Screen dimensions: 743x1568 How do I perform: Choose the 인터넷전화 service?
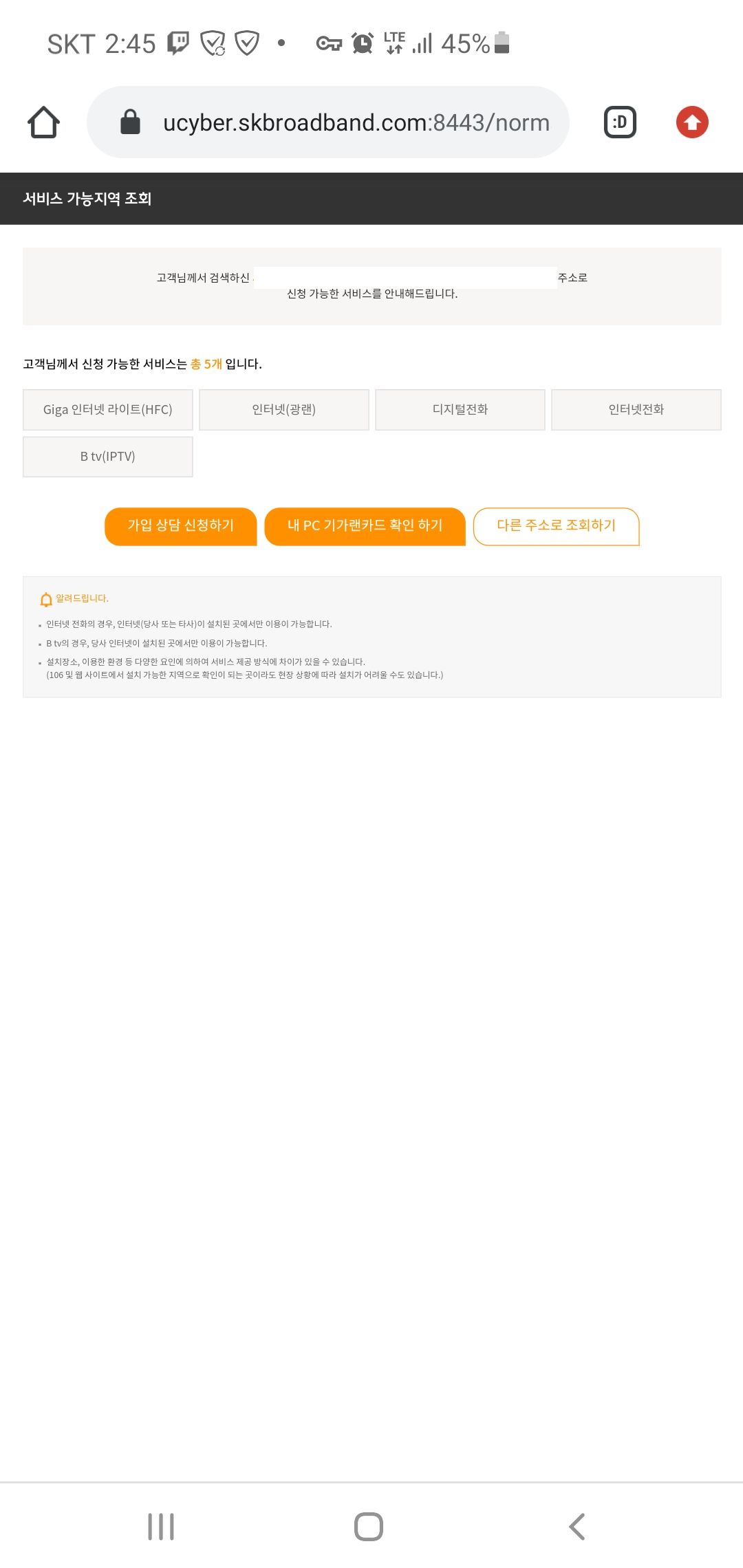click(x=636, y=410)
